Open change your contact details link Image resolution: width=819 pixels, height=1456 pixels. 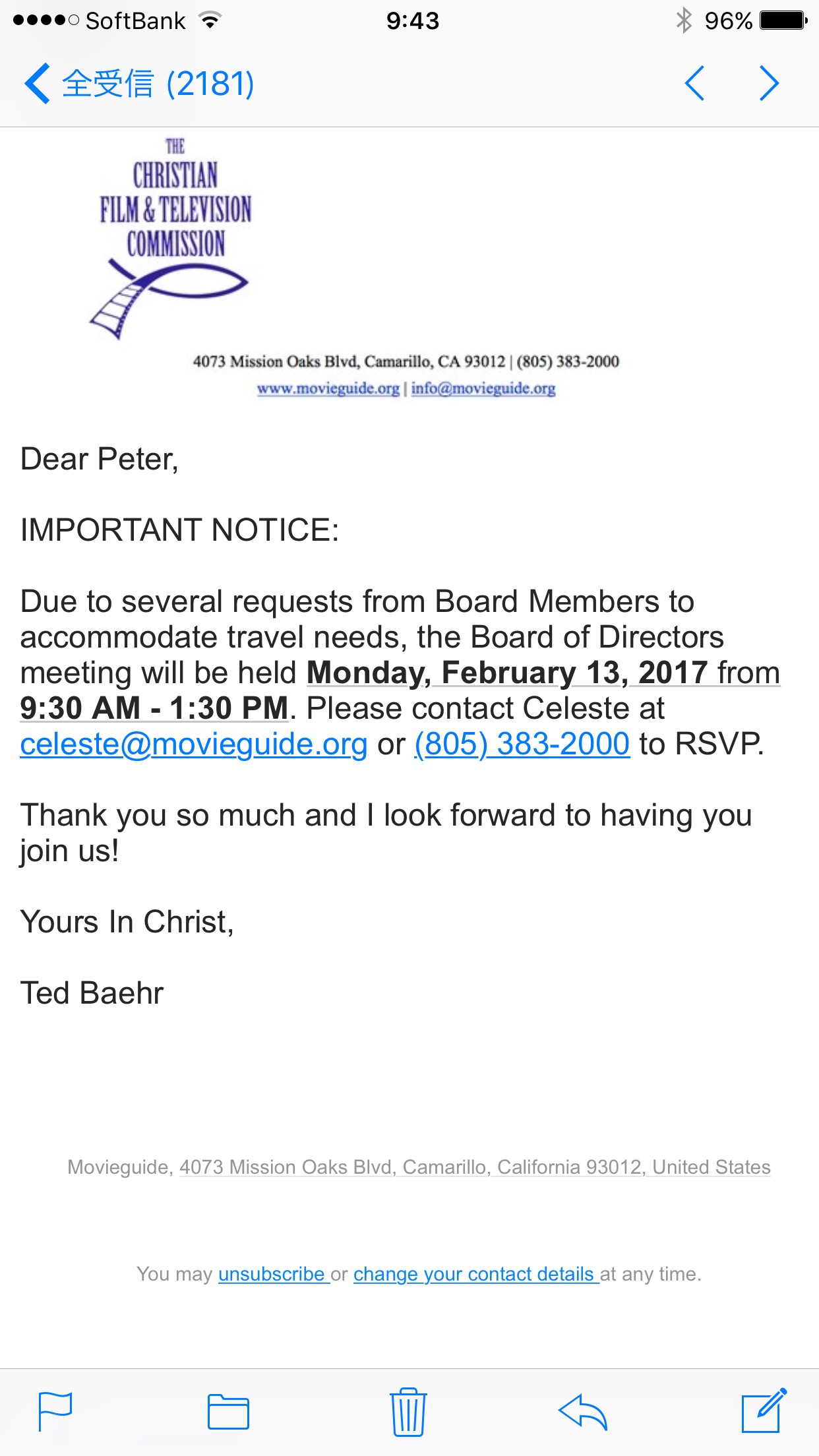point(474,1274)
